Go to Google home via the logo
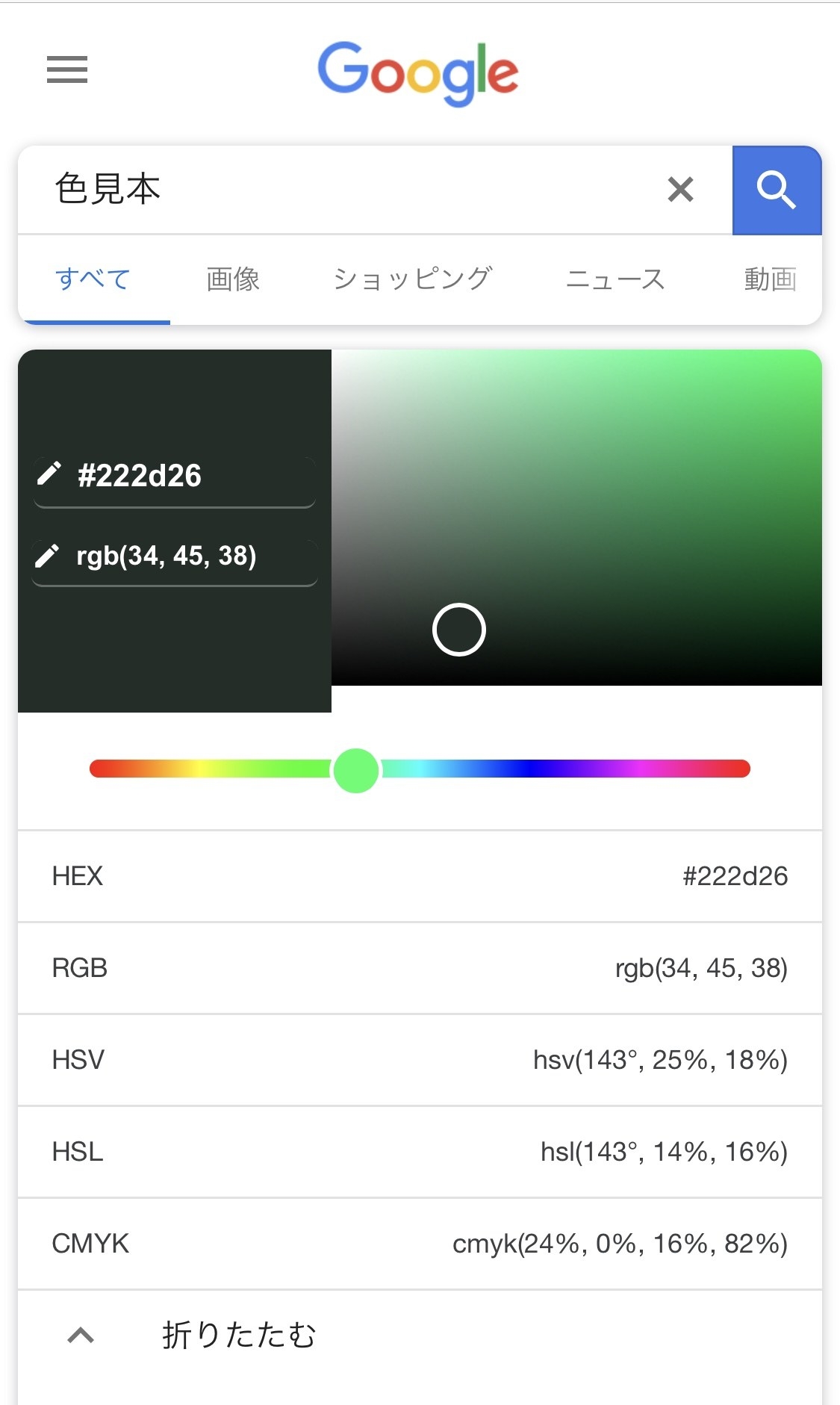Viewport: 840px width, 1405px height. pyautogui.click(x=418, y=72)
